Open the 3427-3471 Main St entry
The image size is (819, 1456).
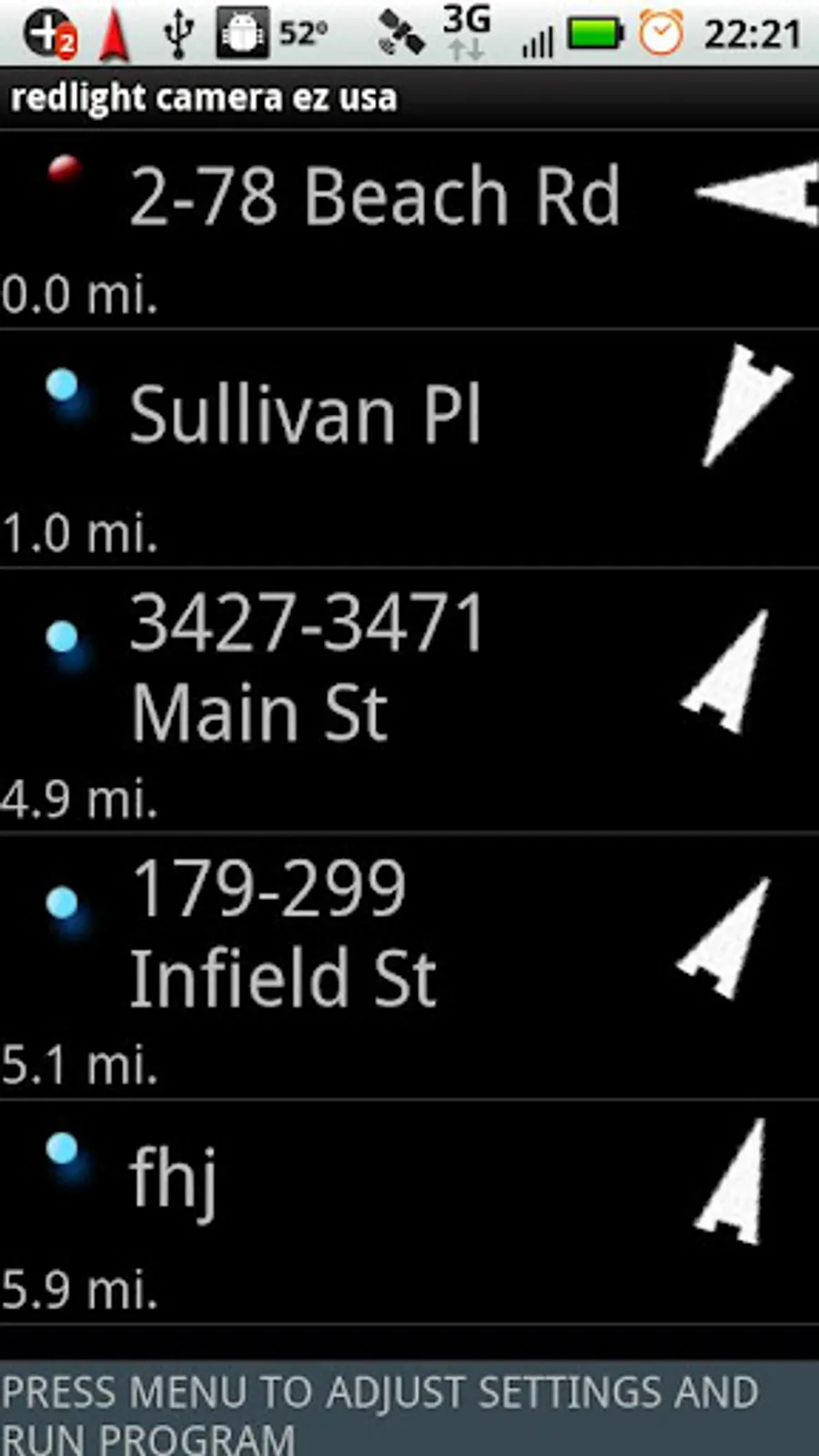point(308,668)
